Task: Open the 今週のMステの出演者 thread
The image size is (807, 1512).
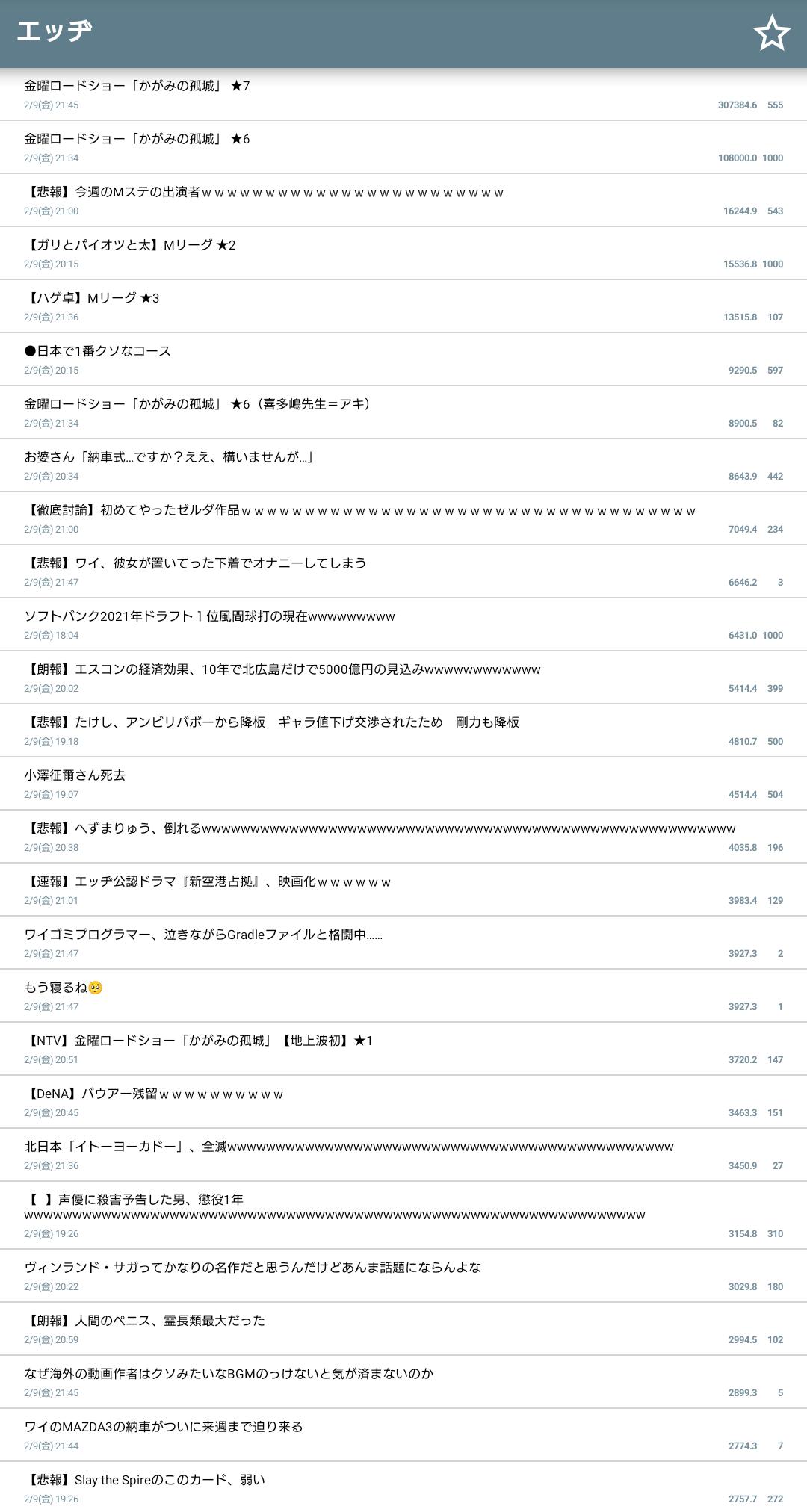Action: 265,193
